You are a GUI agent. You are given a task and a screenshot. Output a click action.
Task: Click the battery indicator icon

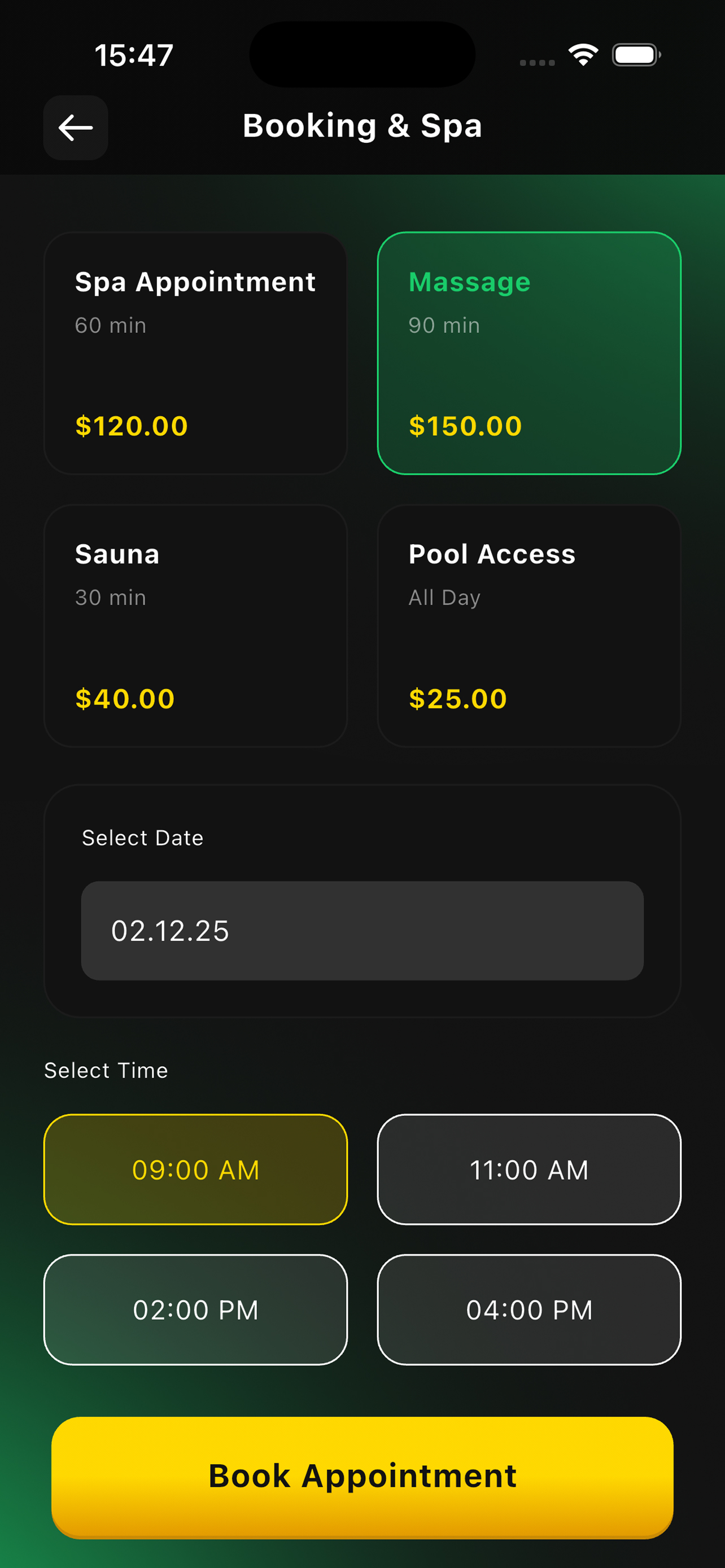[636, 54]
